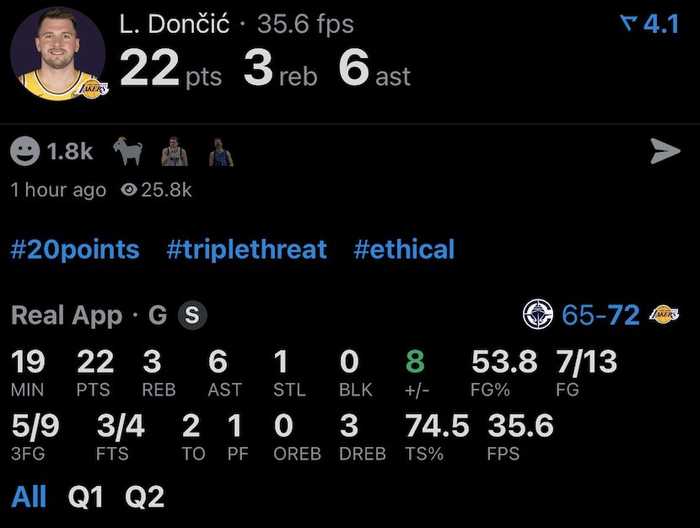The image size is (700, 528).
Task: Select the goat reaction emoji
Action: [127, 152]
